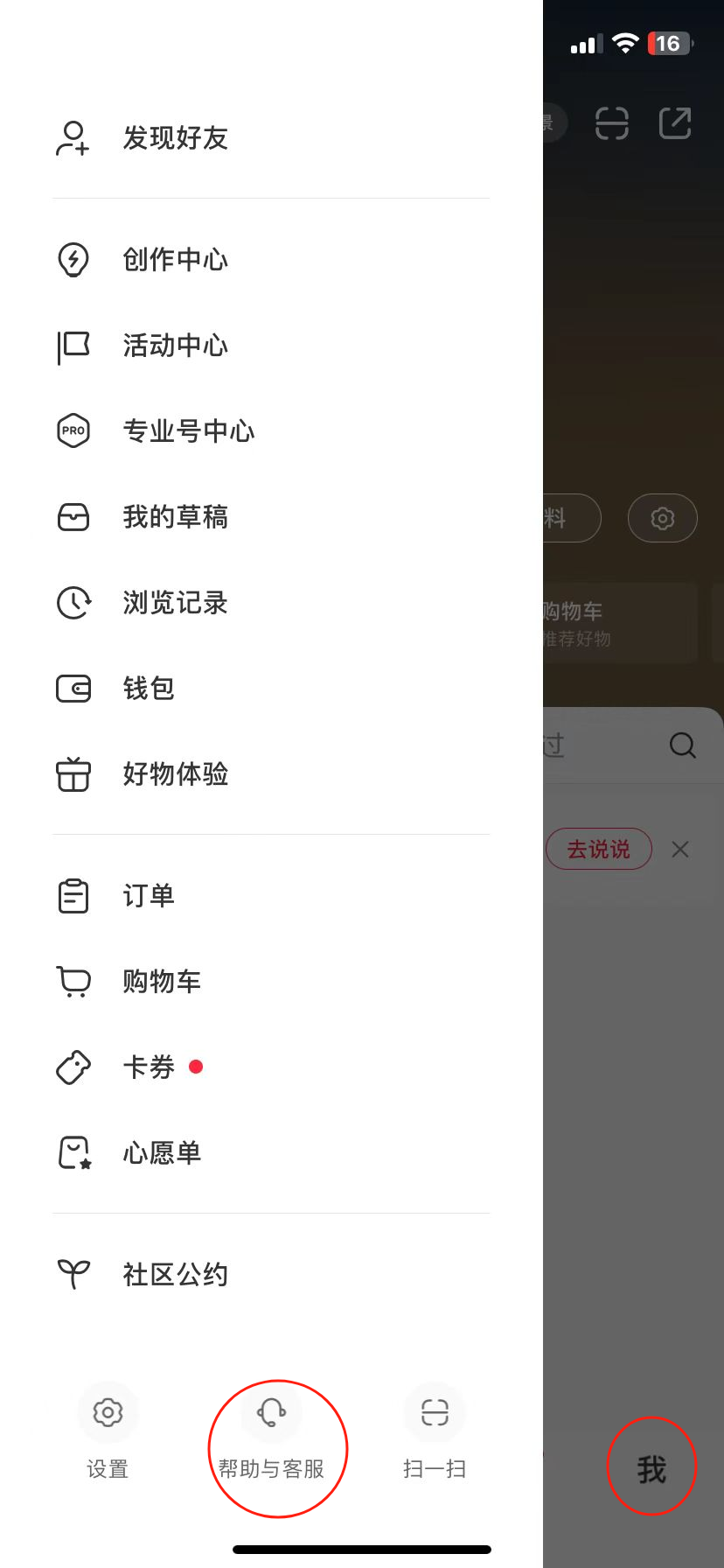
Task: Open 专业号中心 (Professional Account Center)
Action: tap(188, 430)
